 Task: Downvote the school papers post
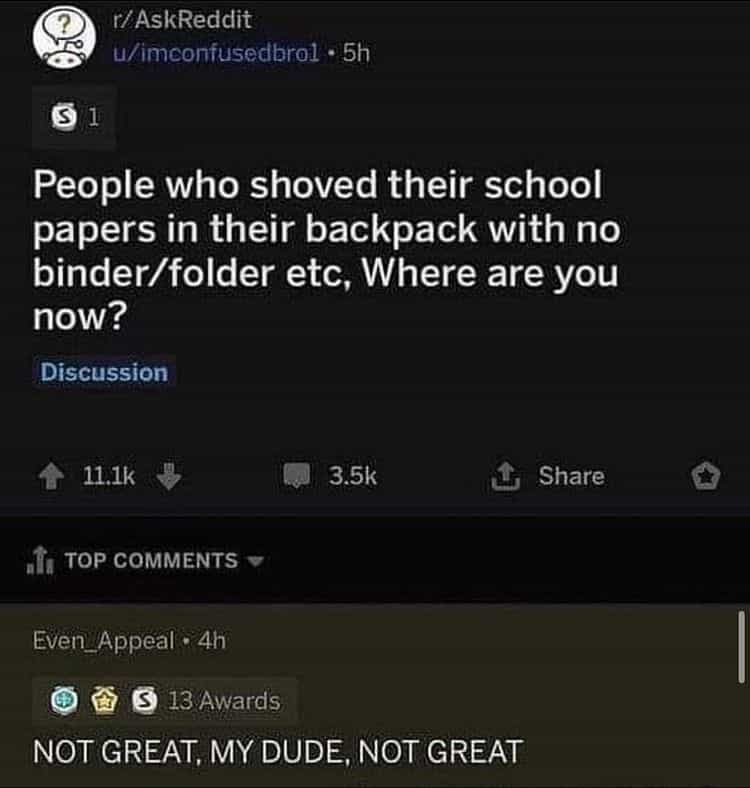168,477
